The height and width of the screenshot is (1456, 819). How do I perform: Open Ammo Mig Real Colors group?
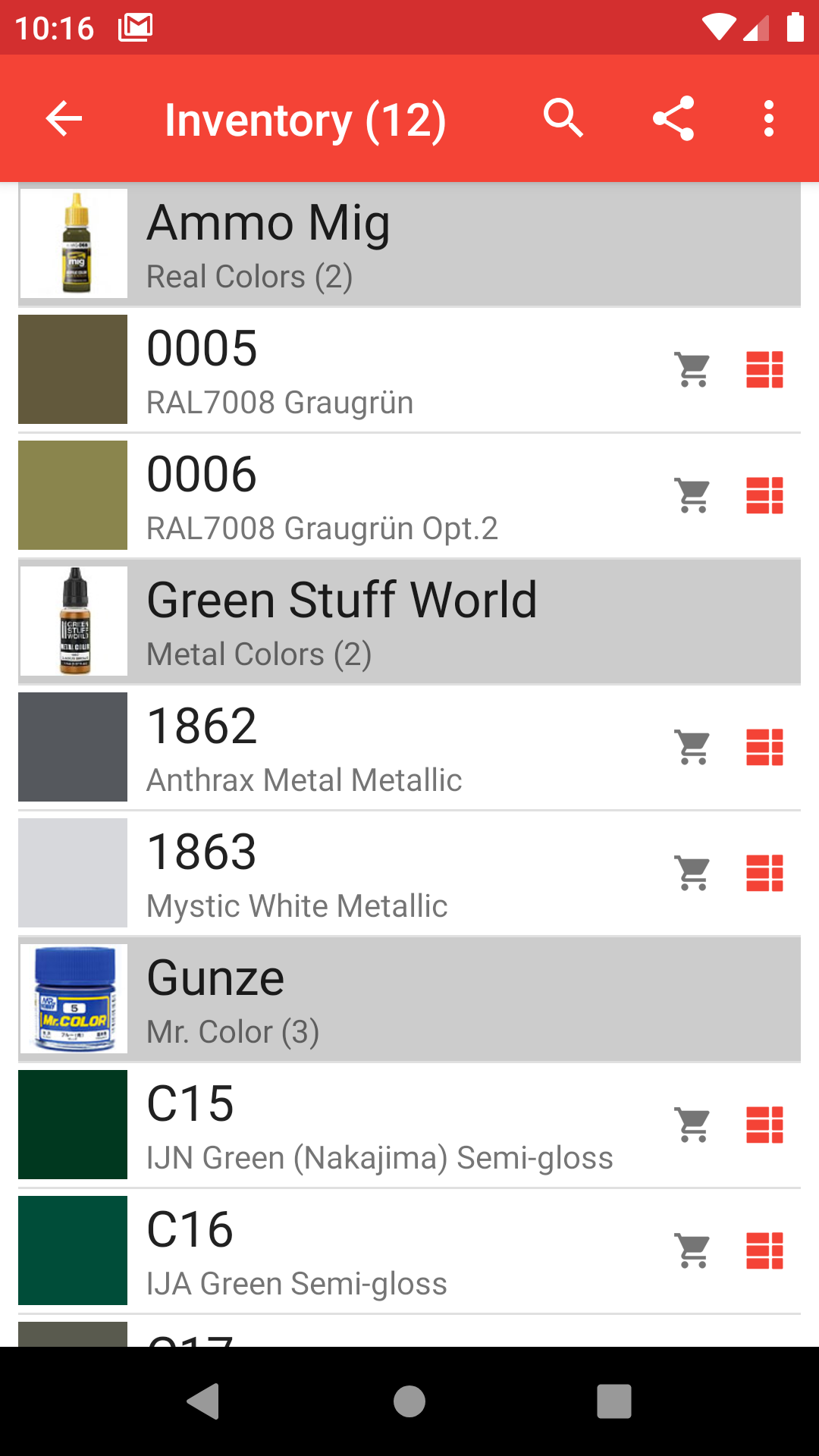point(409,244)
